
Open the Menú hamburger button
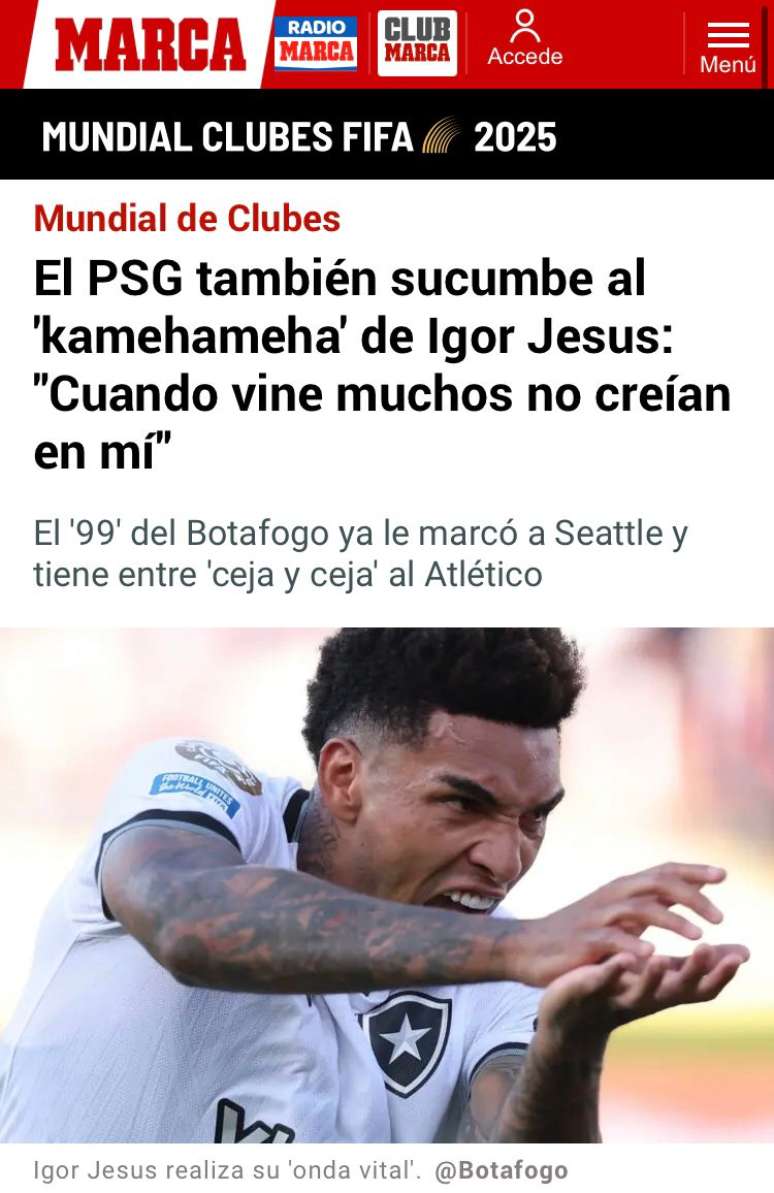tap(728, 46)
